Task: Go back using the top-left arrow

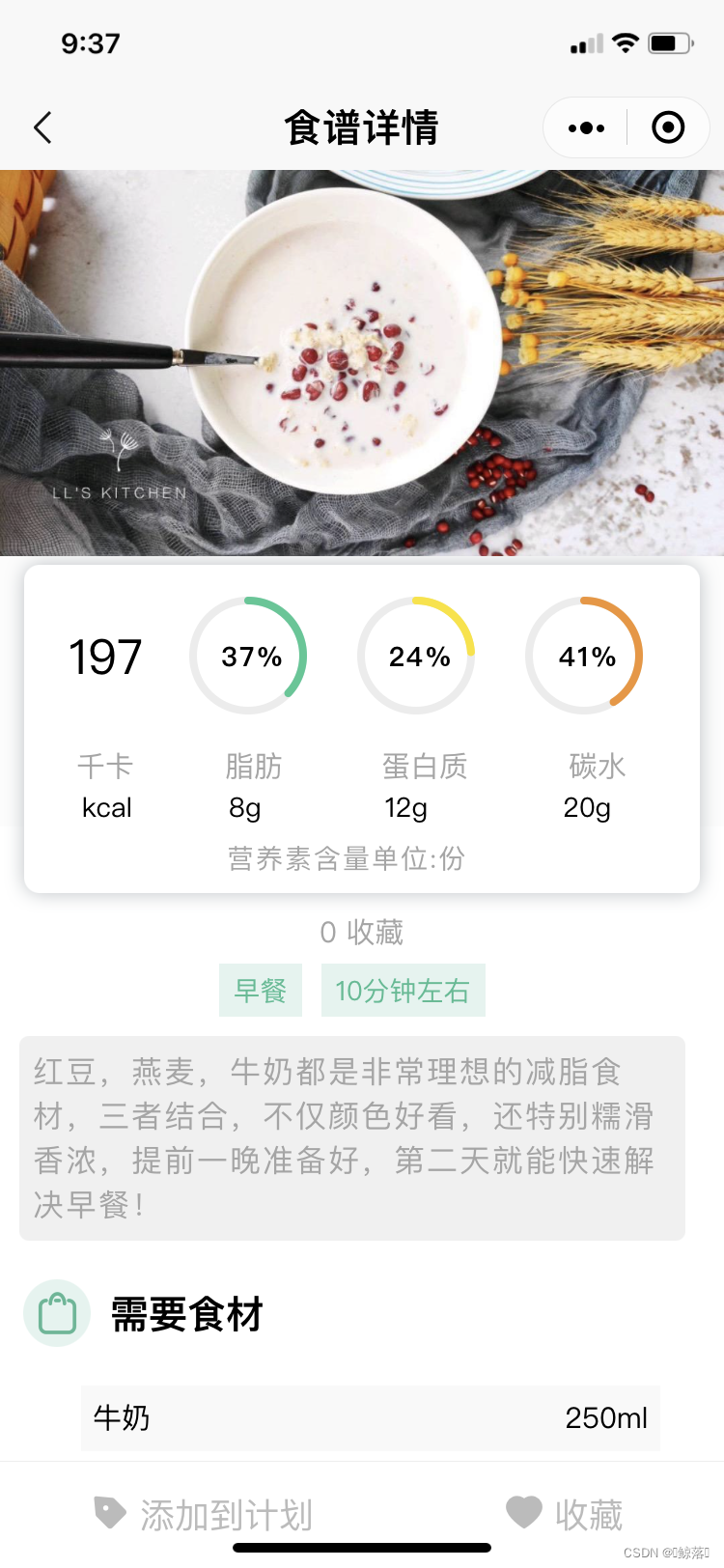Action: coord(42,127)
